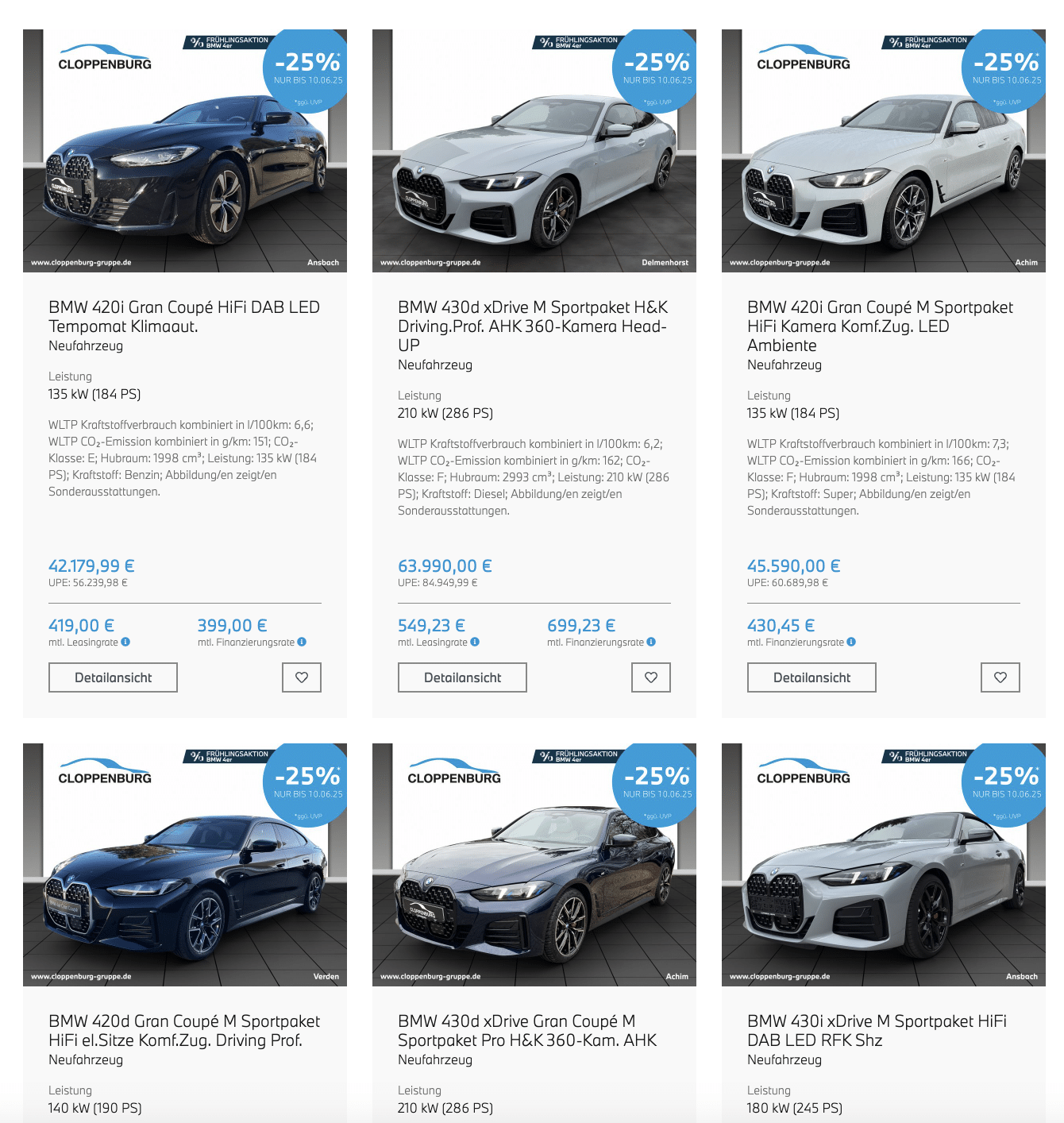Viewport: 1064px width, 1123px height.
Task: Open Detailansicht for BMW 430d xDrive M Sportpaket H&K
Action: (462, 677)
